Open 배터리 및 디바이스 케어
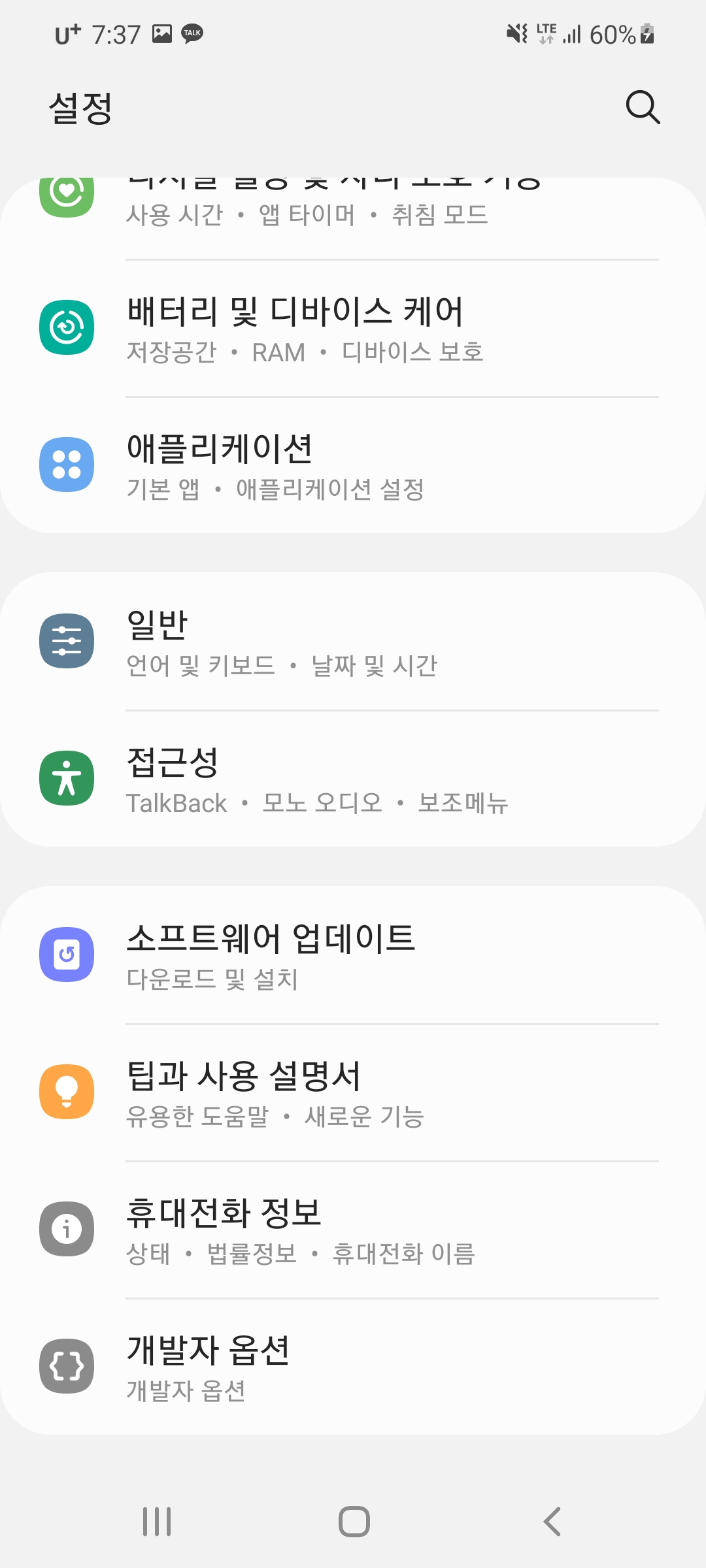The height and width of the screenshot is (1568, 706). [353, 328]
